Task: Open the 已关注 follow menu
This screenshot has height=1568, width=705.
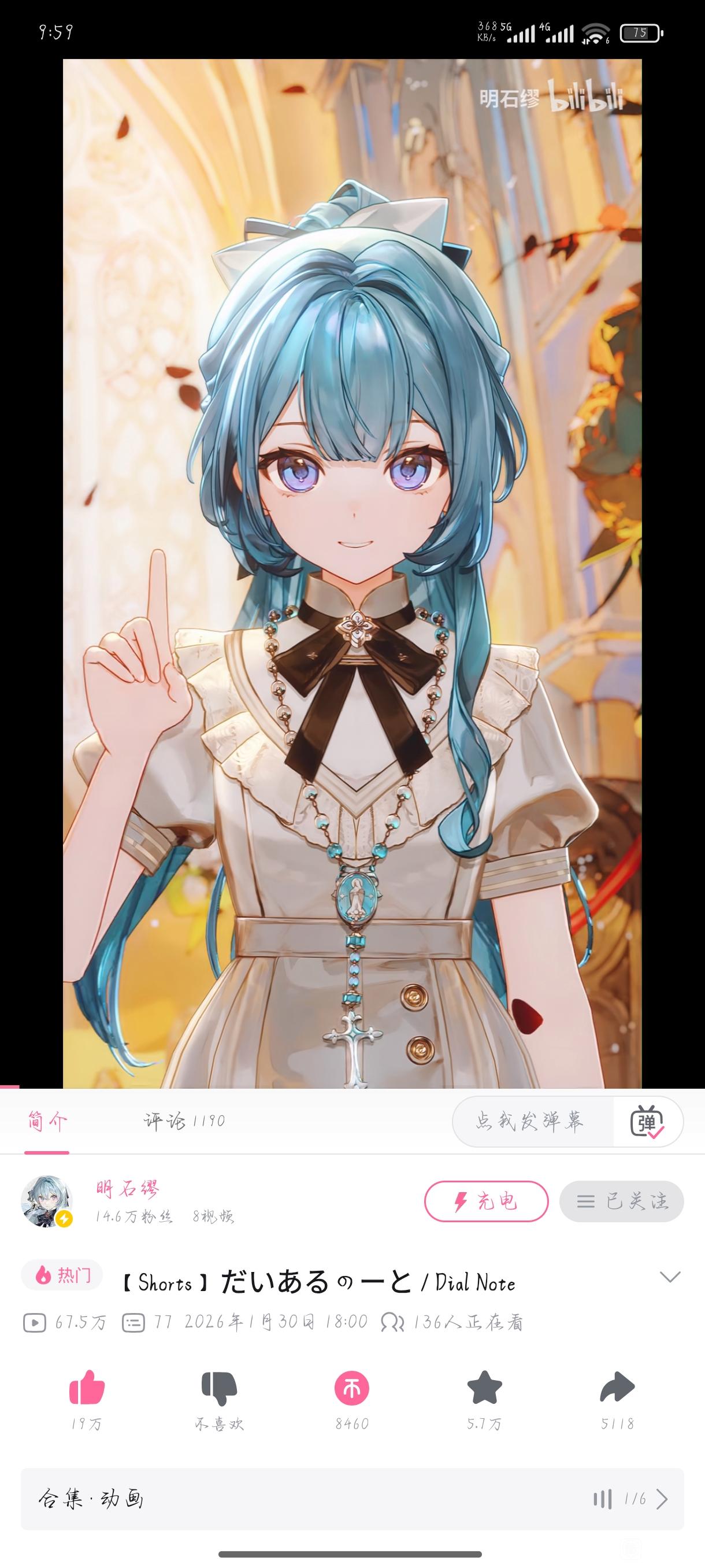Action: point(621,1201)
